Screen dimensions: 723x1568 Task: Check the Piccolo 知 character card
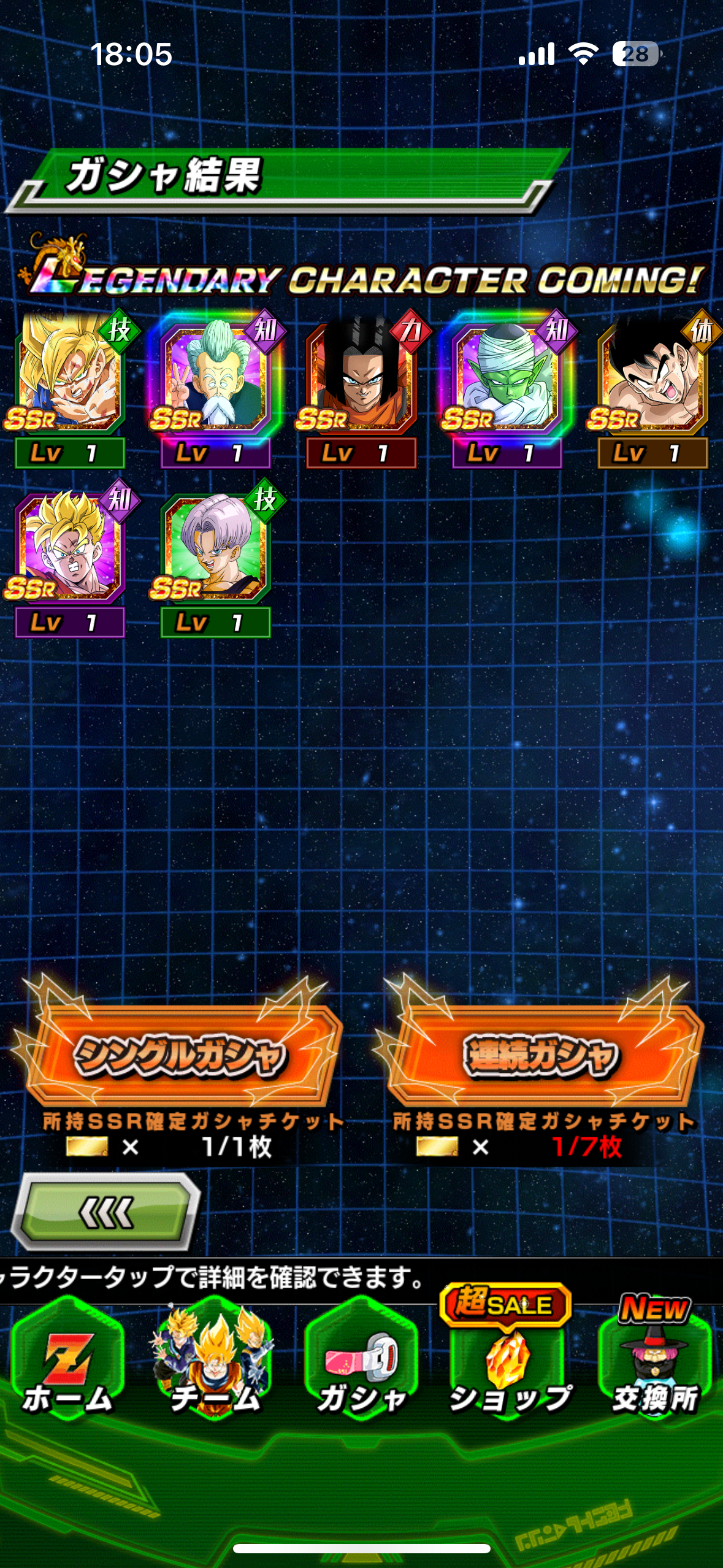[x=508, y=389]
